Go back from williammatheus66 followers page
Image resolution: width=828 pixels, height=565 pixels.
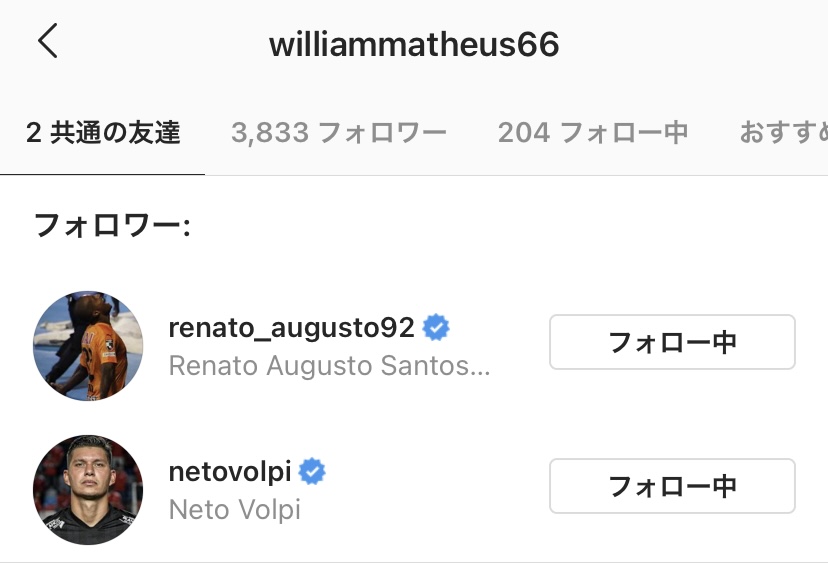point(48,43)
